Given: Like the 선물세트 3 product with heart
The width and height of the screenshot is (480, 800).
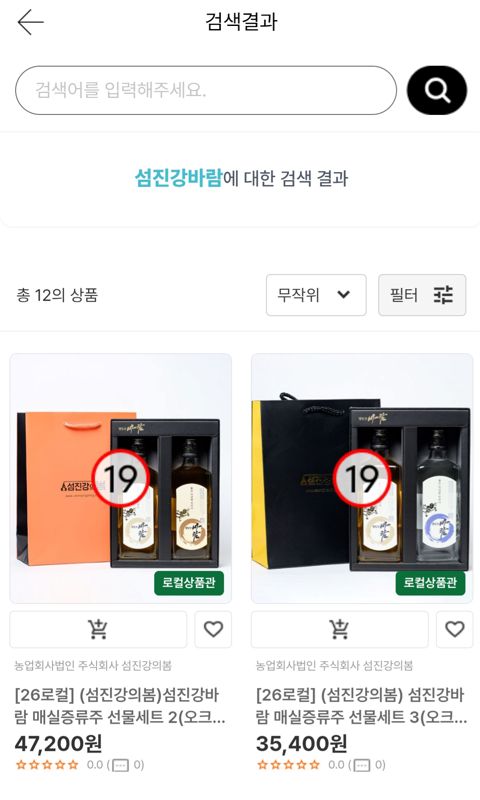Looking at the screenshot, I should click(x=454, y=629).
